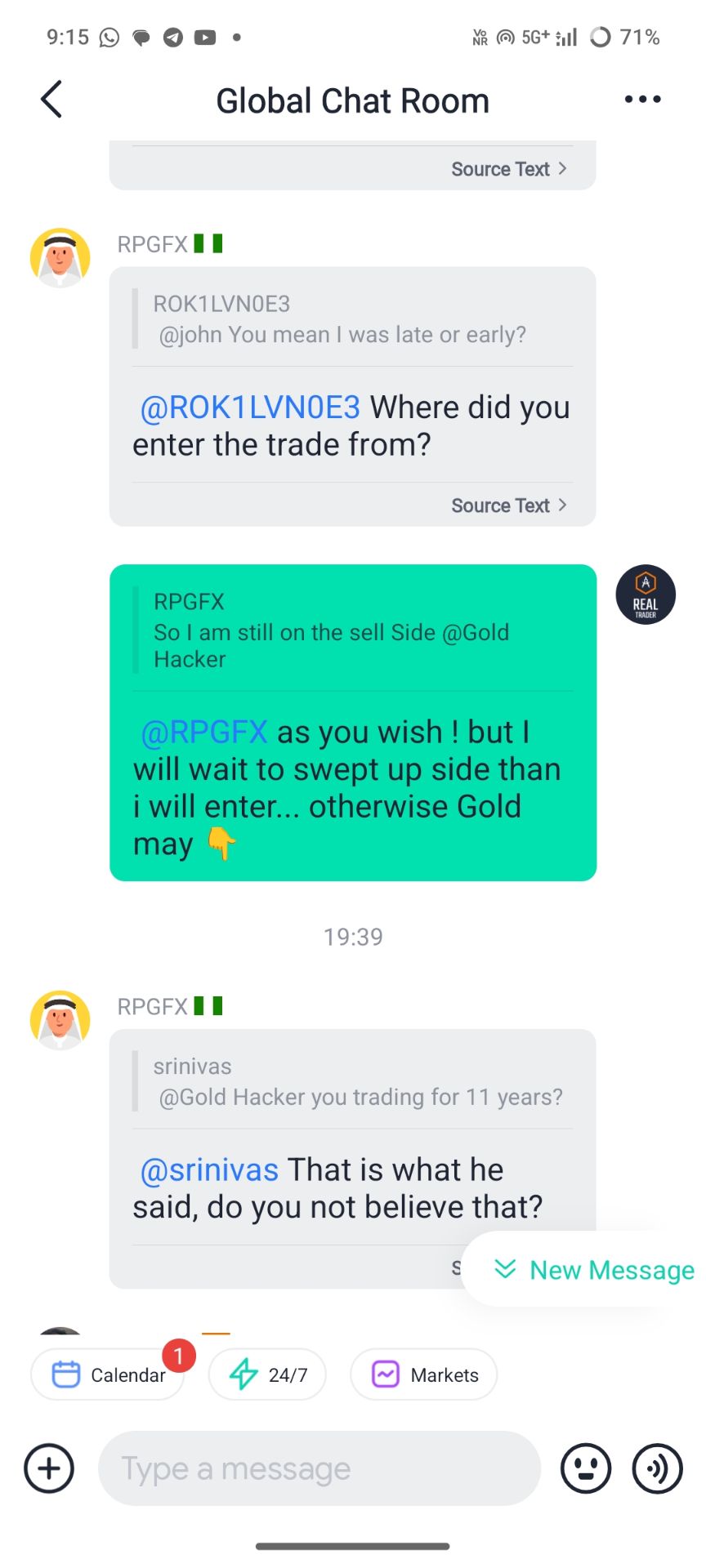This screenshot has width=706, height=1568.
Task: Open the 24/7 news chip
Action: tap(268, 1375)
